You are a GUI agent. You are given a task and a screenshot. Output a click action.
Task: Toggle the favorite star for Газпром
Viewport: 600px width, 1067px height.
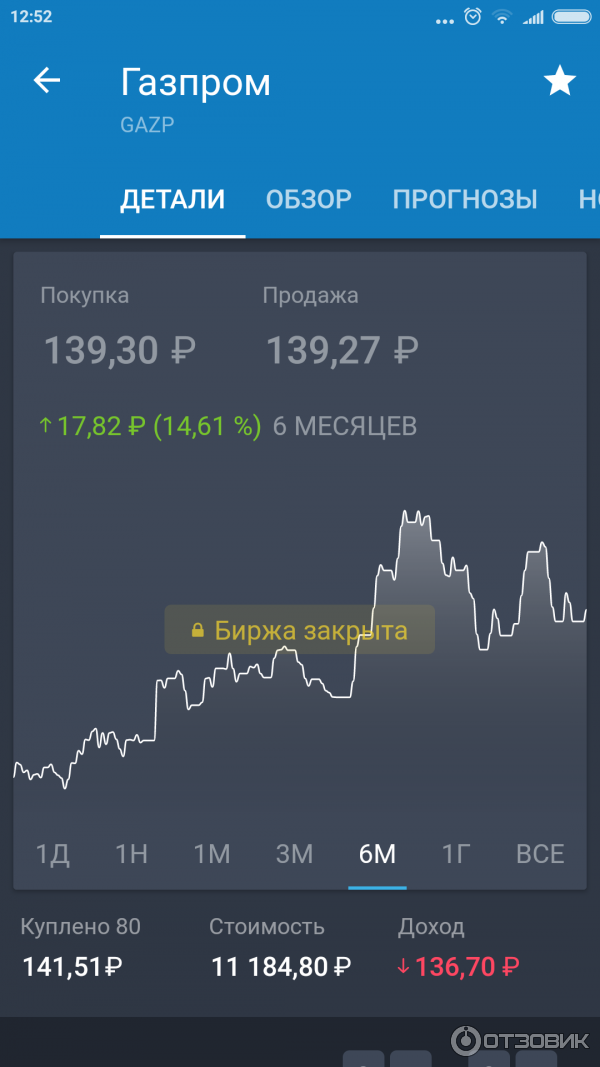559,82
